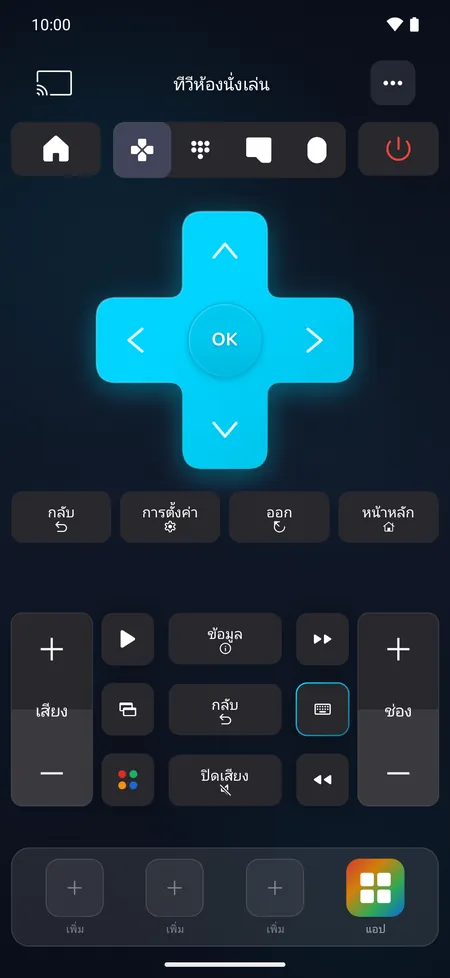Go to next ช่อง channel with plus

tap(398, 650)
